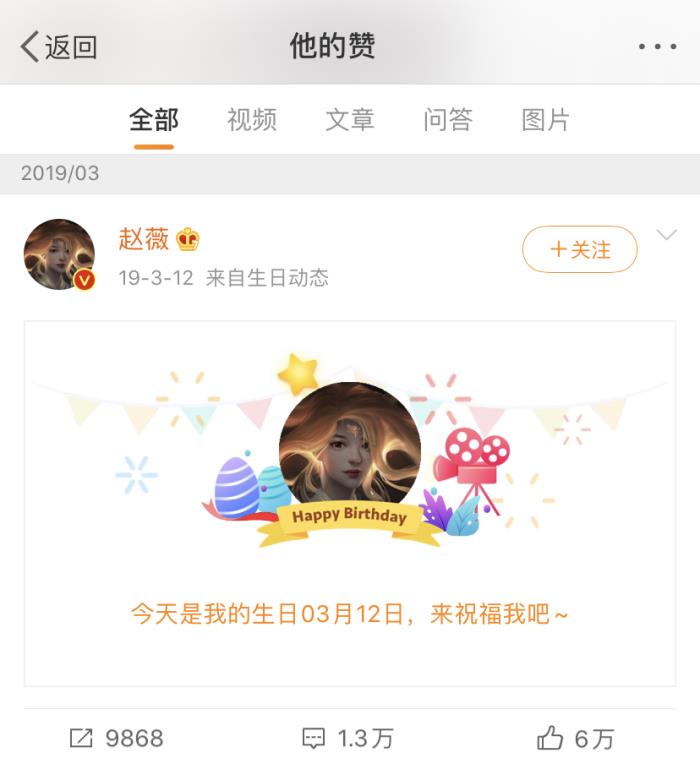Screen dimensions: 700x764
Task: Open comments showing 1.3万
Action: 348,739
